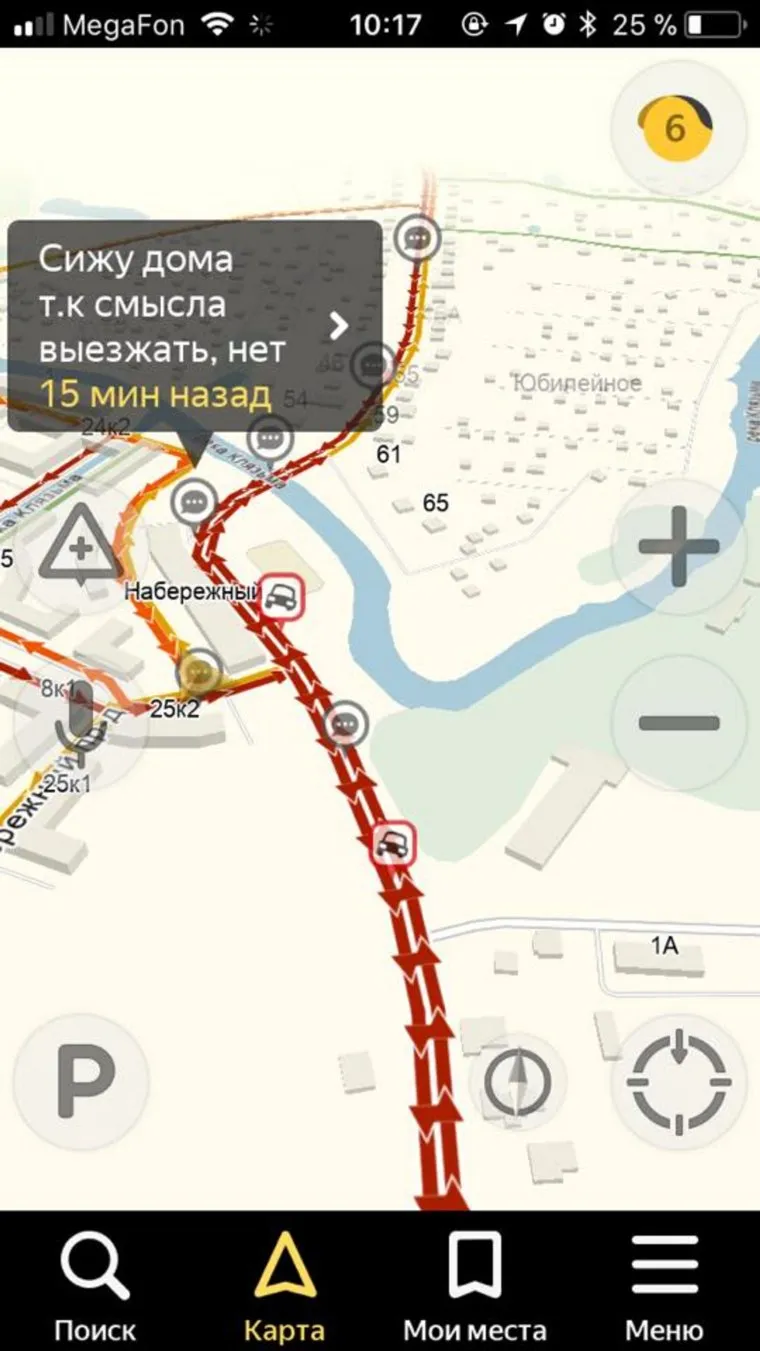Activate voice input with the microphone
The height and width of the screenshot is (1351, 760).
coord(80,723)
